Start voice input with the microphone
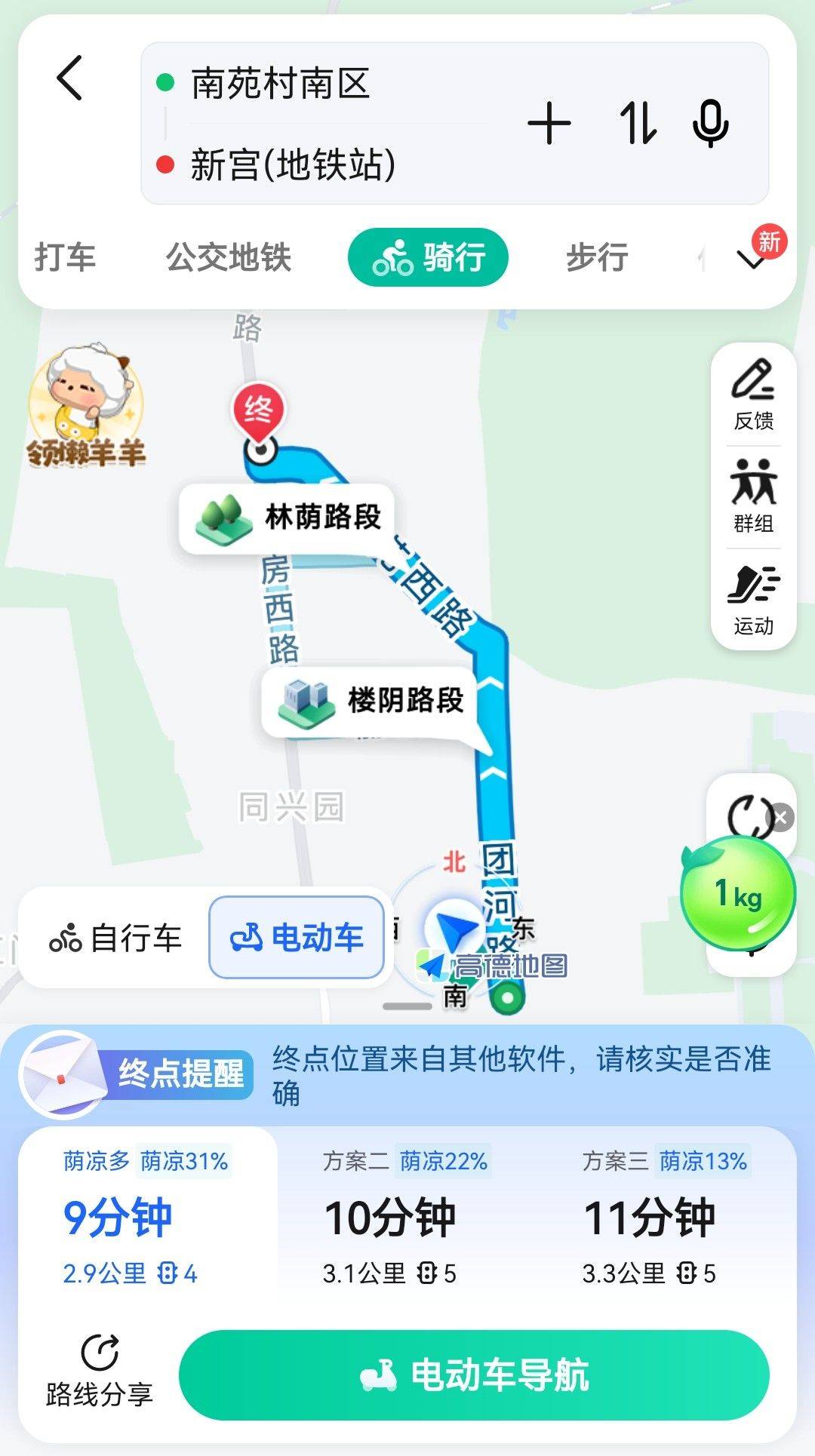Image resolution: width=815 pixels, height=1456 pixels. (710, 124)
